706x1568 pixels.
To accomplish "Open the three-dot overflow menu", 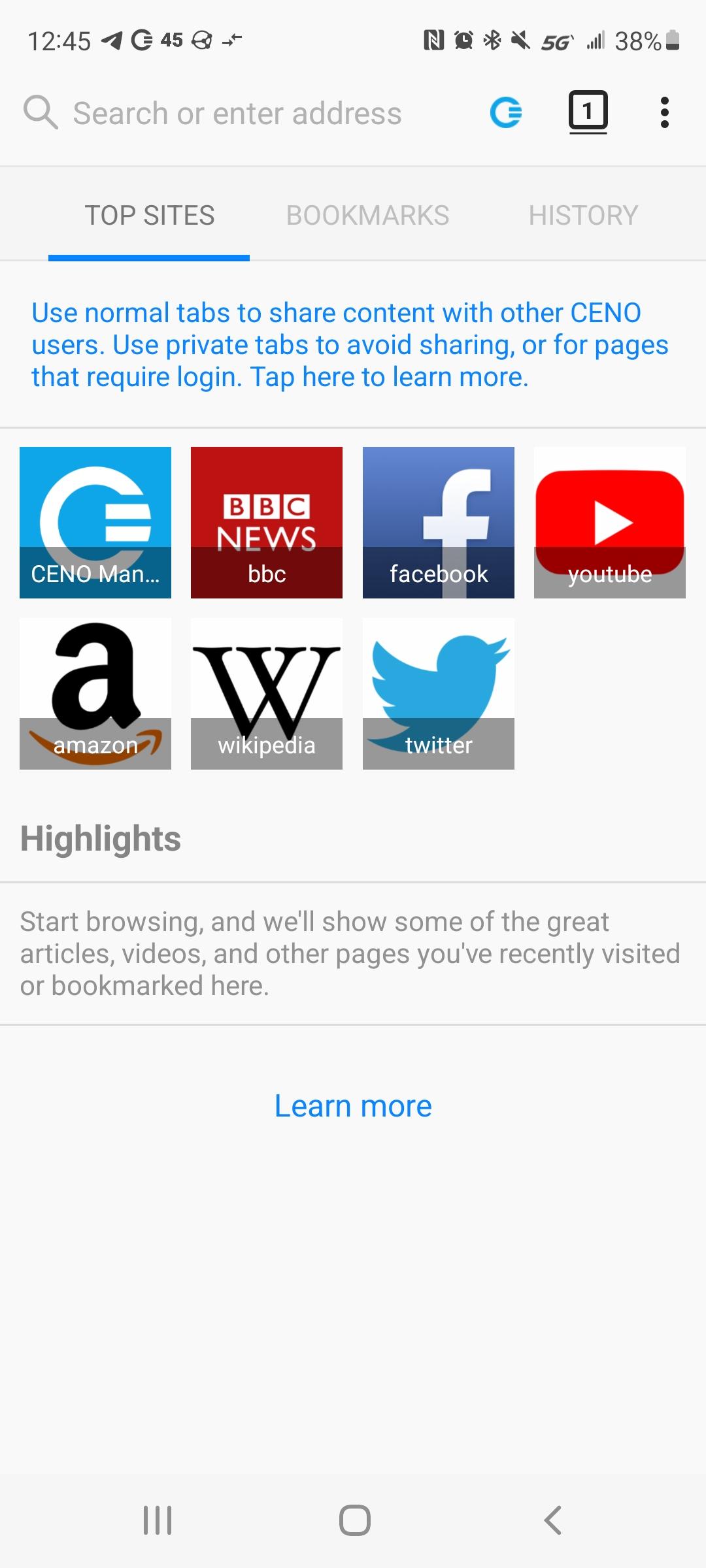I will pos(664,113).
